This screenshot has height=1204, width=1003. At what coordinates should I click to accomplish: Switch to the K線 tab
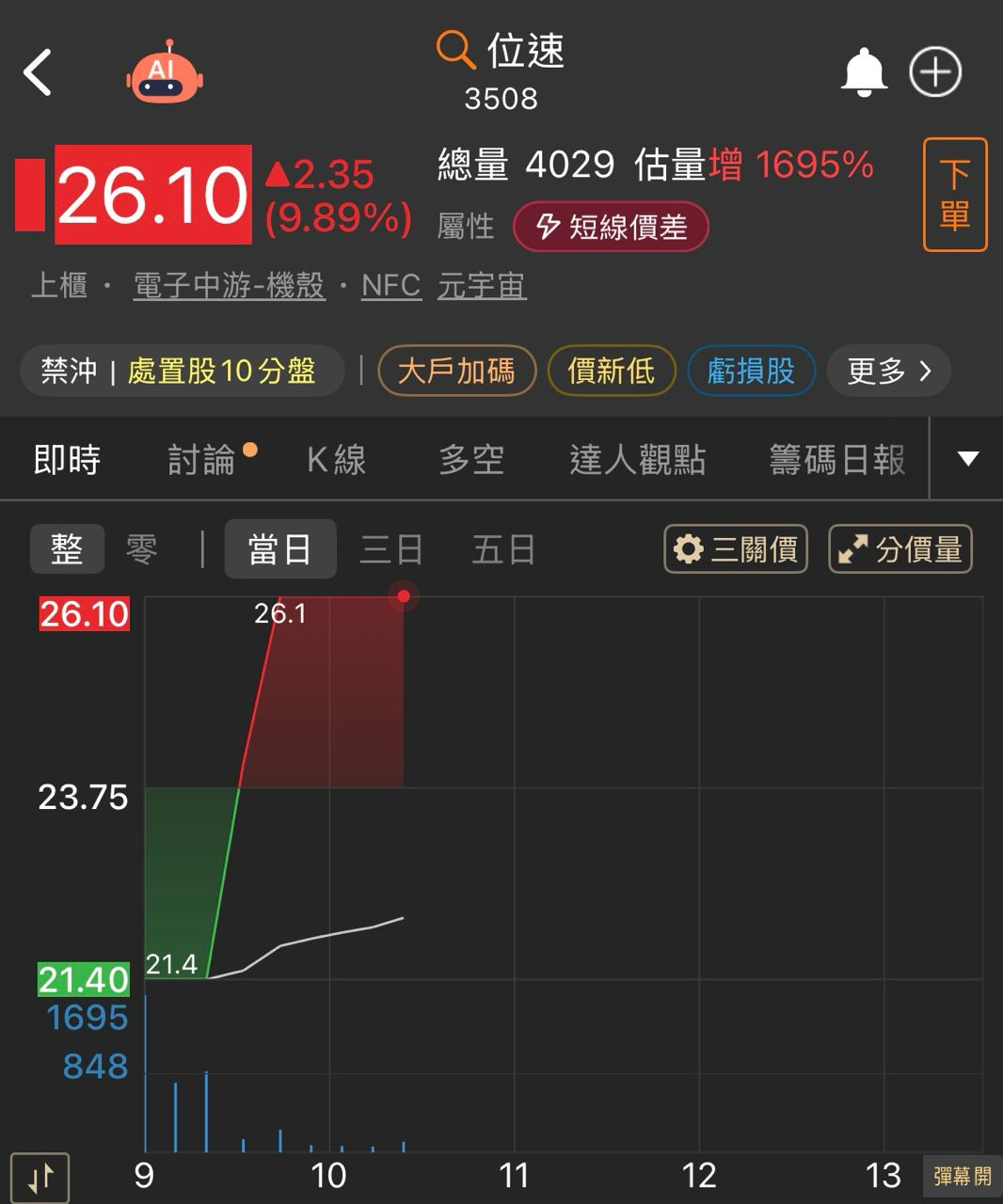336,460
